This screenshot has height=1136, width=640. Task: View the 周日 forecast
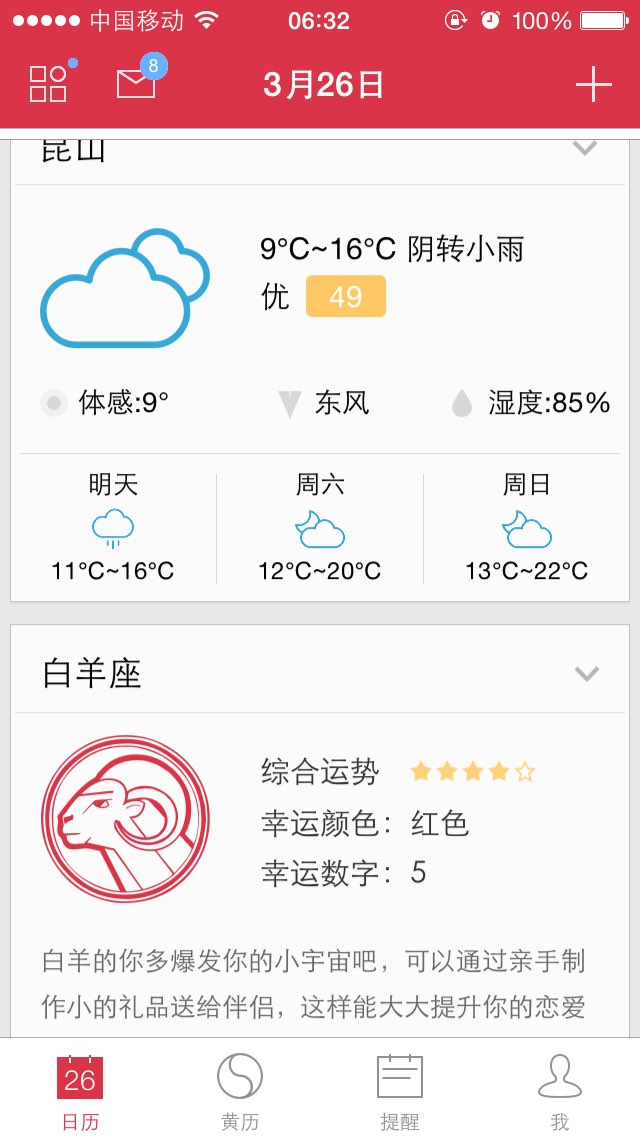tap(526, 528)
